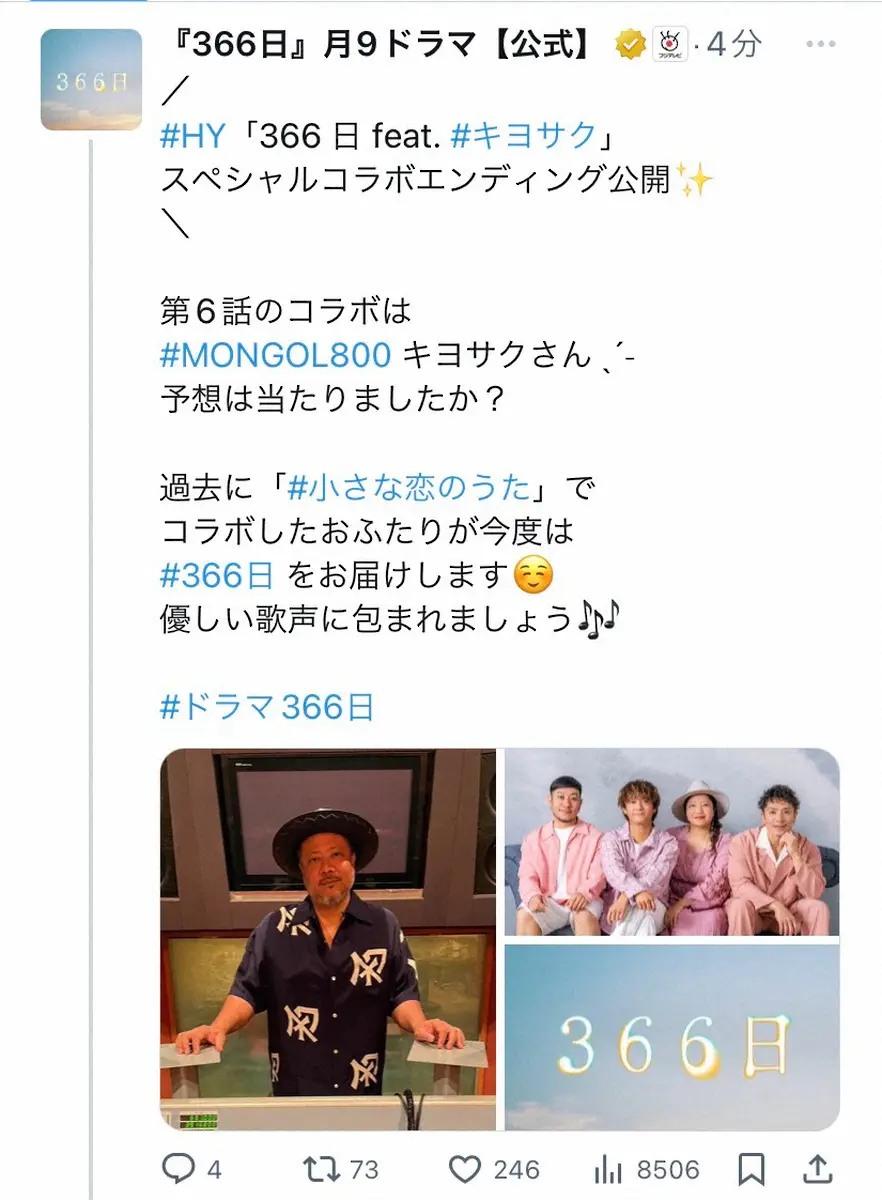Open the 『366日』月9ドラマ【公式】 profile name
882x1200 pixels.
click(x=380, y=44)
